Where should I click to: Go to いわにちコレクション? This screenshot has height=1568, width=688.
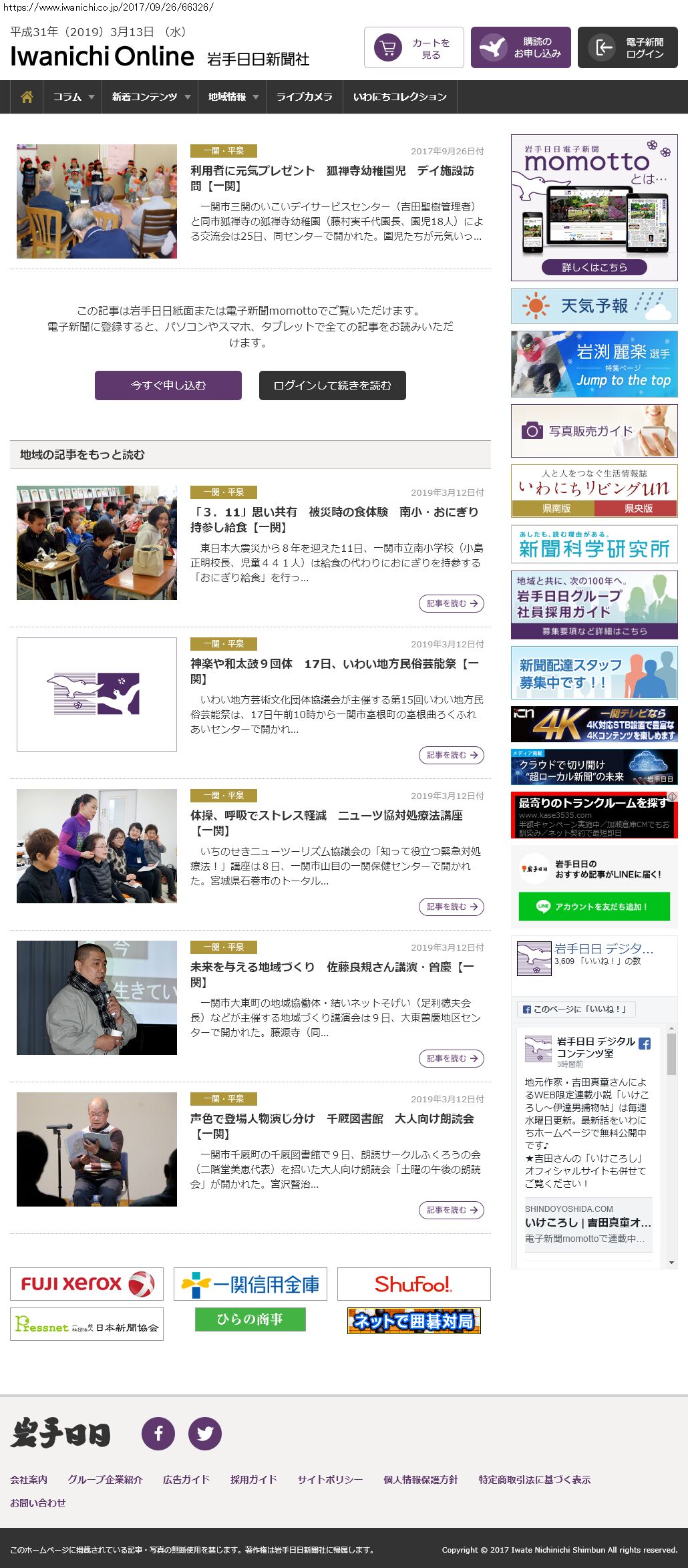click(399, 97)
